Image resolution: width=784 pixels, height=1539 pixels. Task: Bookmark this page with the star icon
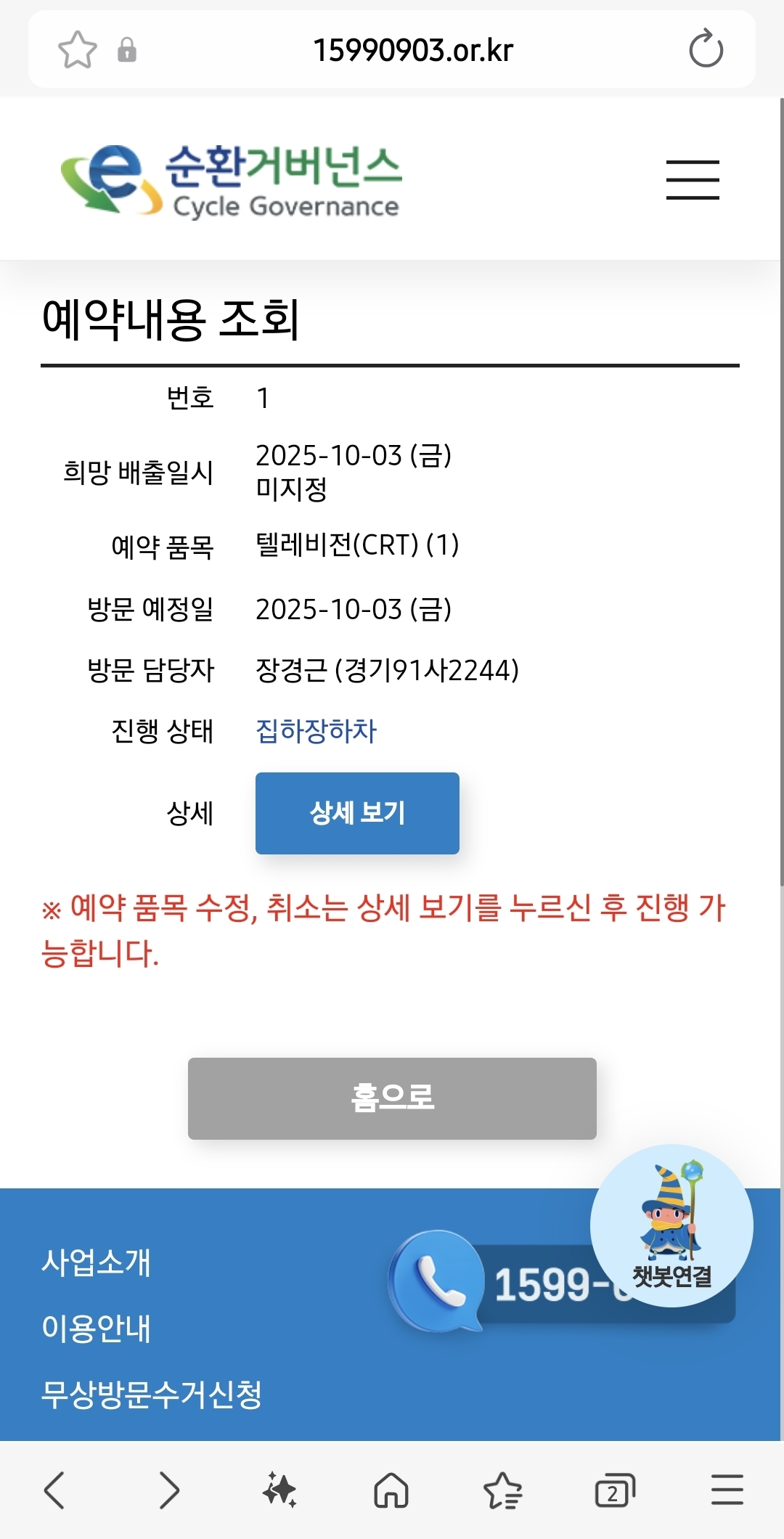click(77, 49)
